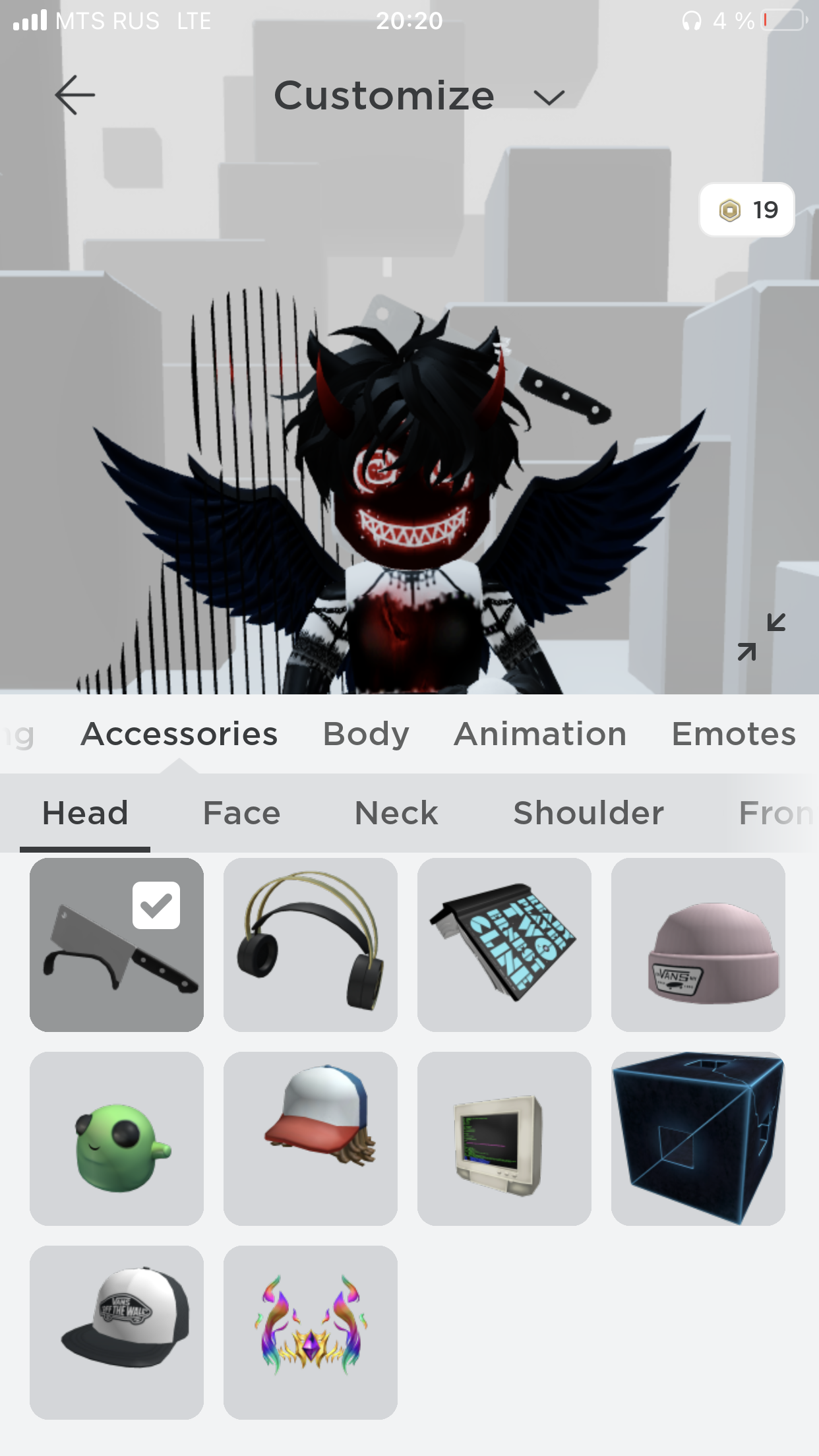Equip the pink Vans beanie
The image size is (819, 1456).
click(x=698, y=944)
